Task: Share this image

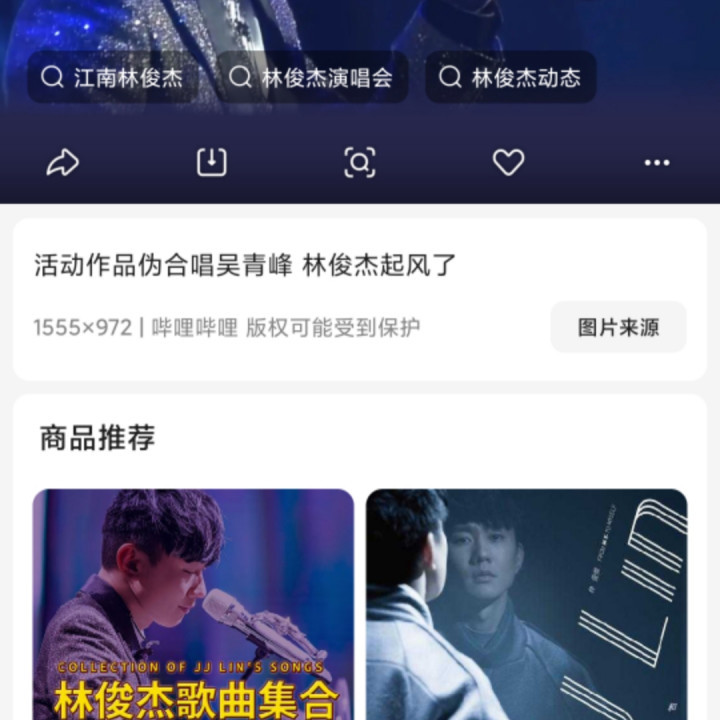Action: tap(63, 162)
